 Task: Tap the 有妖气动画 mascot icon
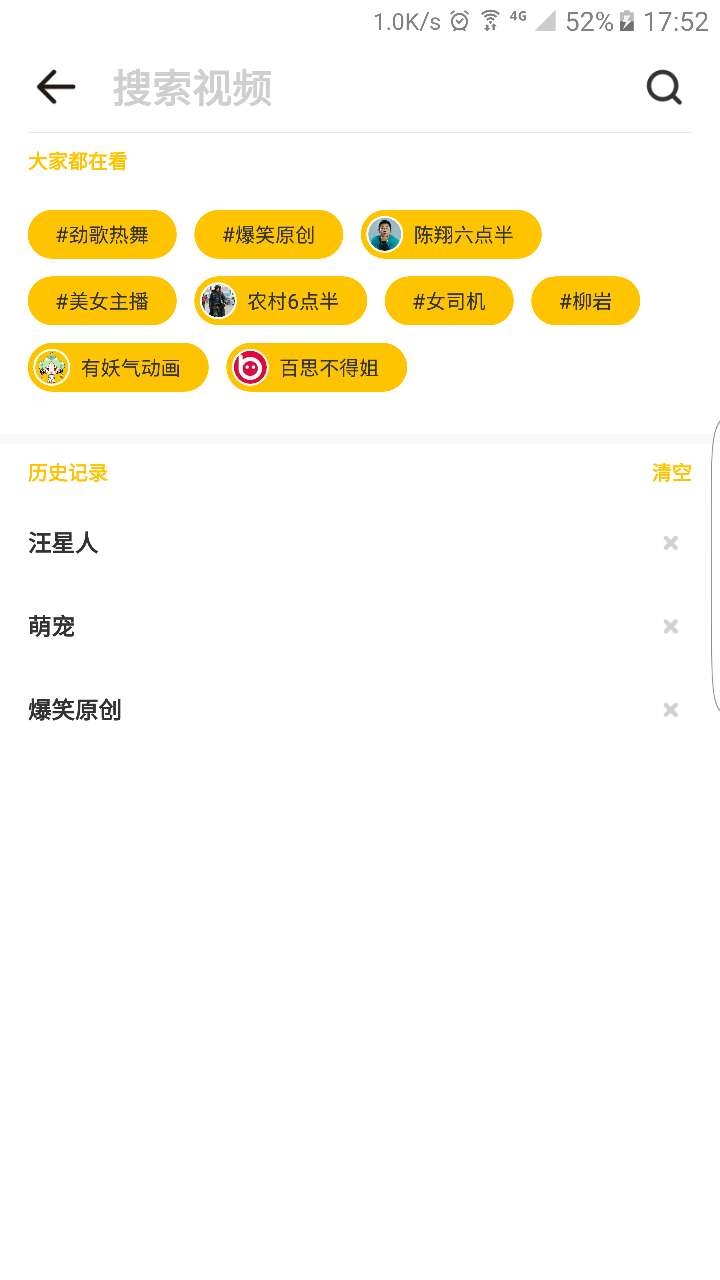pos(51,367)
